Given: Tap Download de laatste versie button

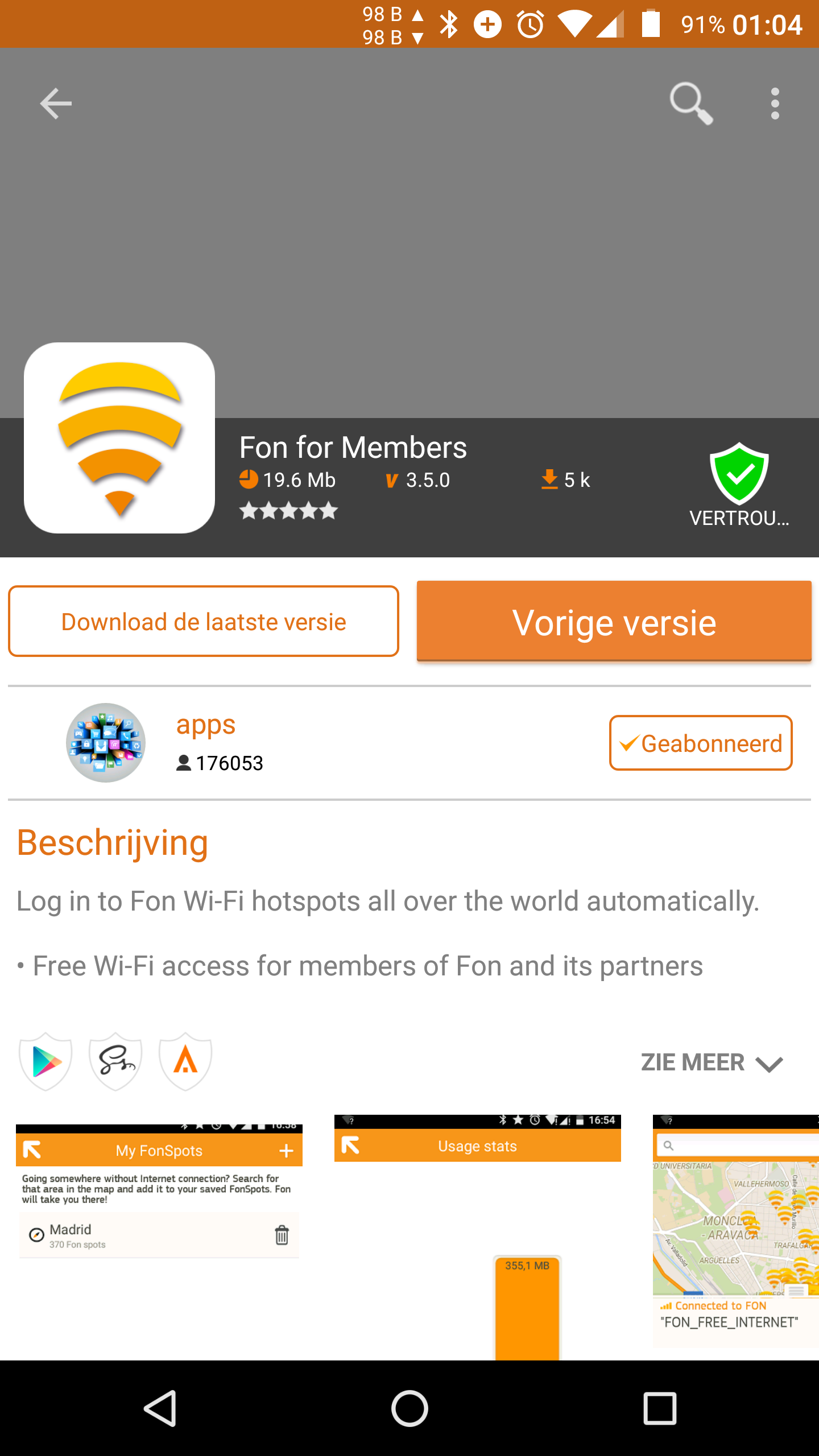Looking at the screenshot, I should pos(204,621).
